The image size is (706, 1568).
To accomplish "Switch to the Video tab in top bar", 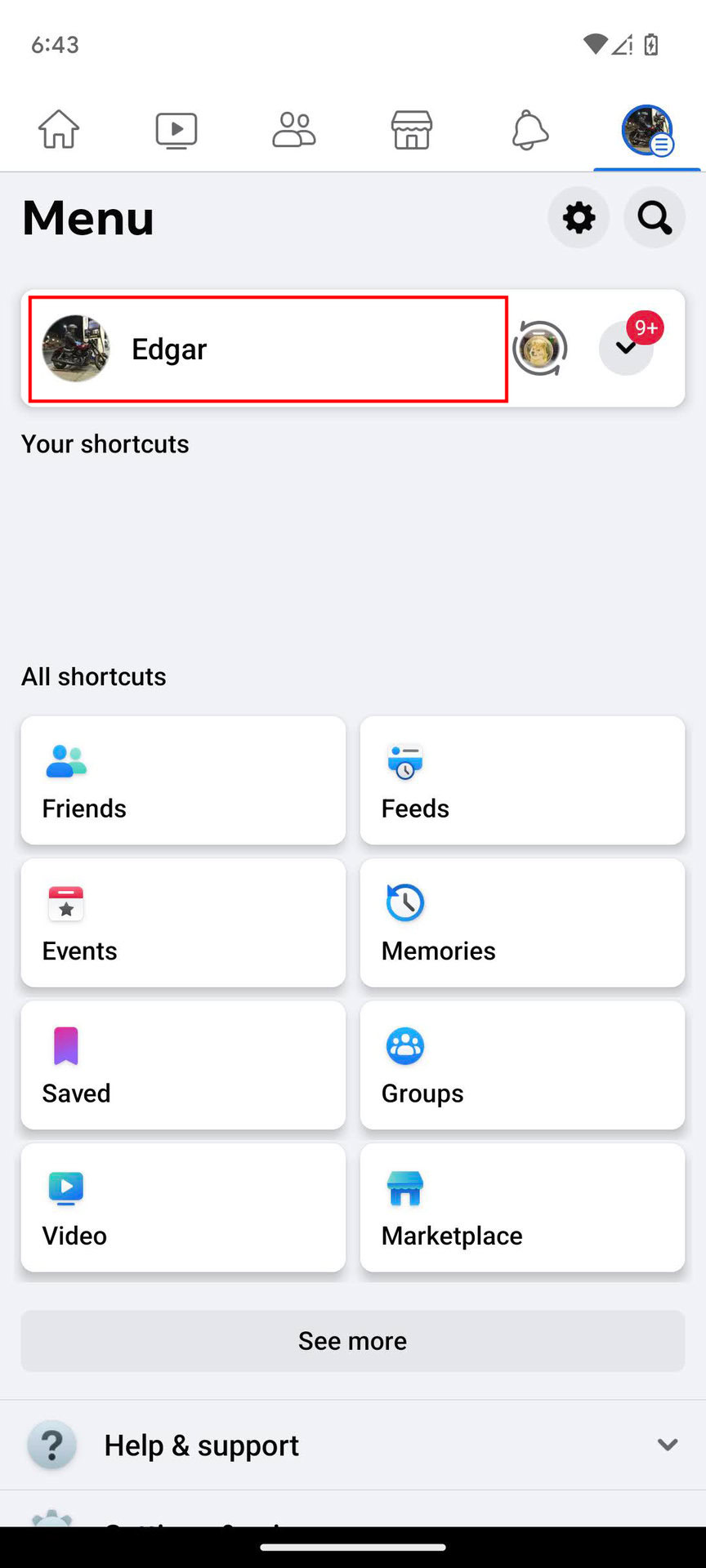I will pos(176,130).
